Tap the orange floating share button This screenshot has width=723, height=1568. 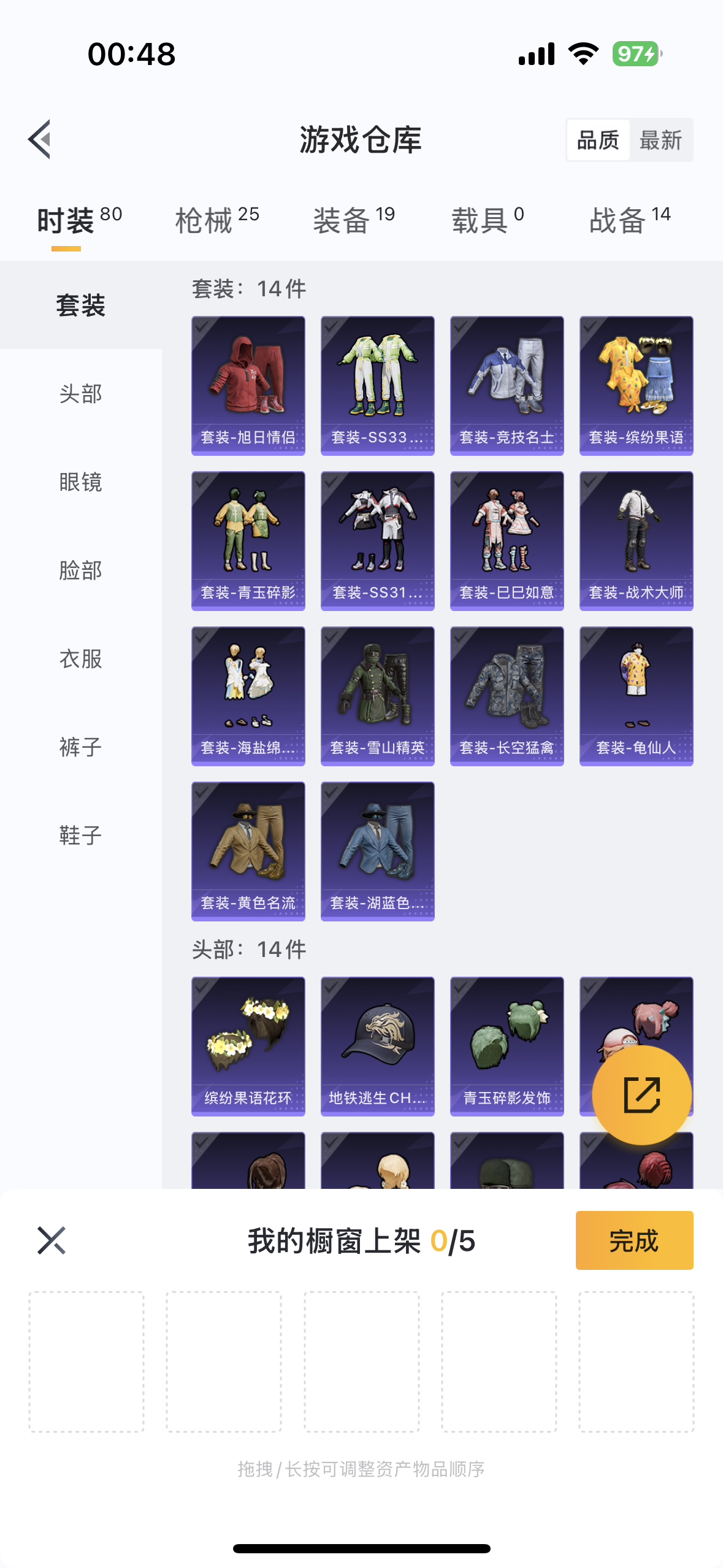[x=641, y=1095]
